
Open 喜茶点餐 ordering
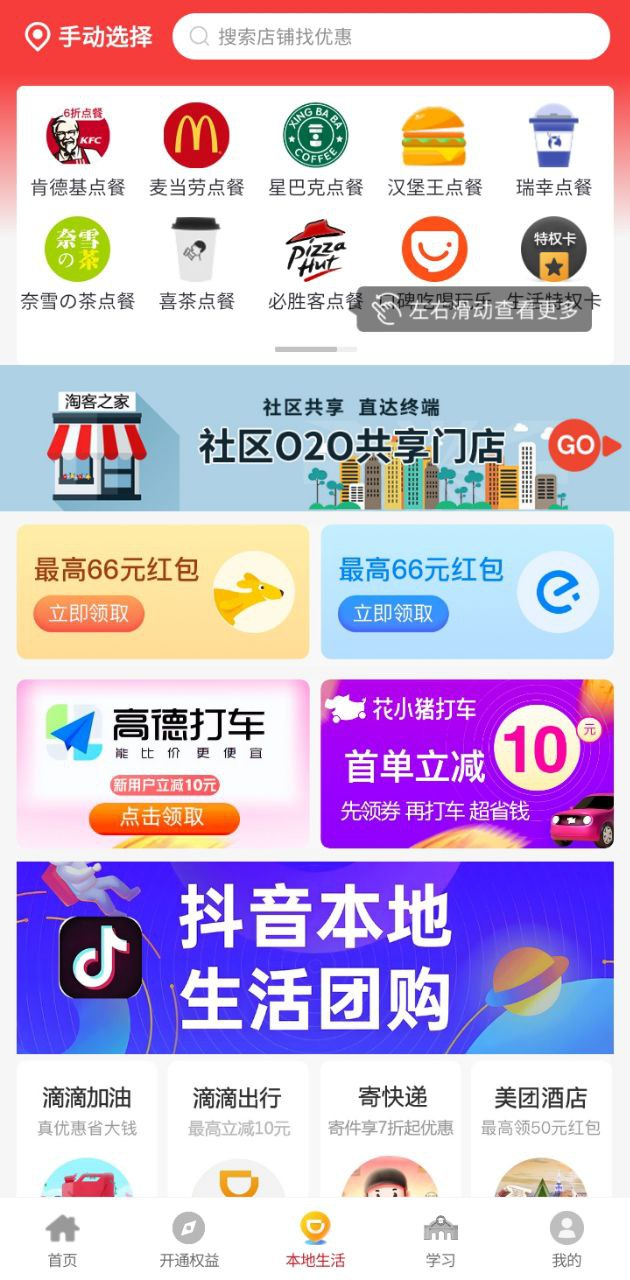point(196,263)
